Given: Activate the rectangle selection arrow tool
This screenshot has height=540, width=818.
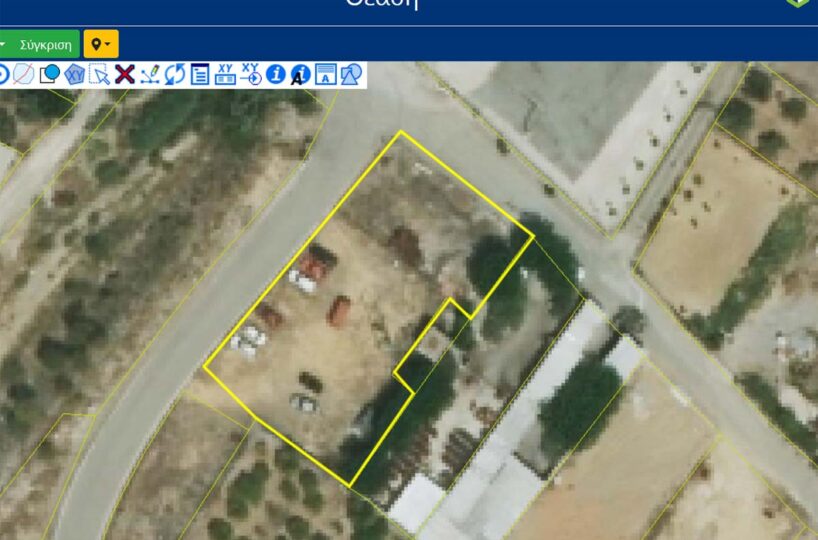Looking at the screenshot, I should (100, 74).
